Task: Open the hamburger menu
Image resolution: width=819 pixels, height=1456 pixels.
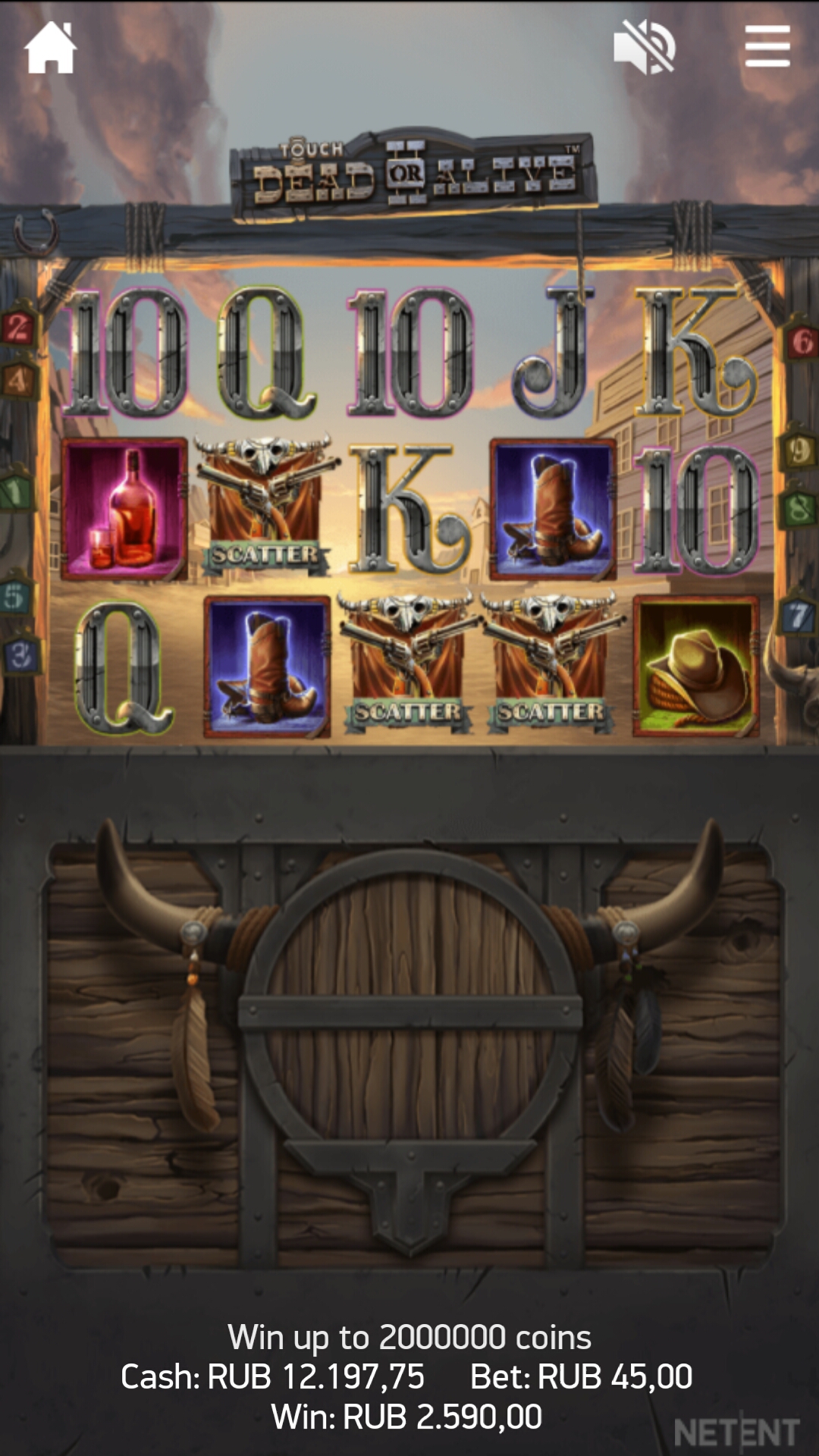Action: point(767,46)
